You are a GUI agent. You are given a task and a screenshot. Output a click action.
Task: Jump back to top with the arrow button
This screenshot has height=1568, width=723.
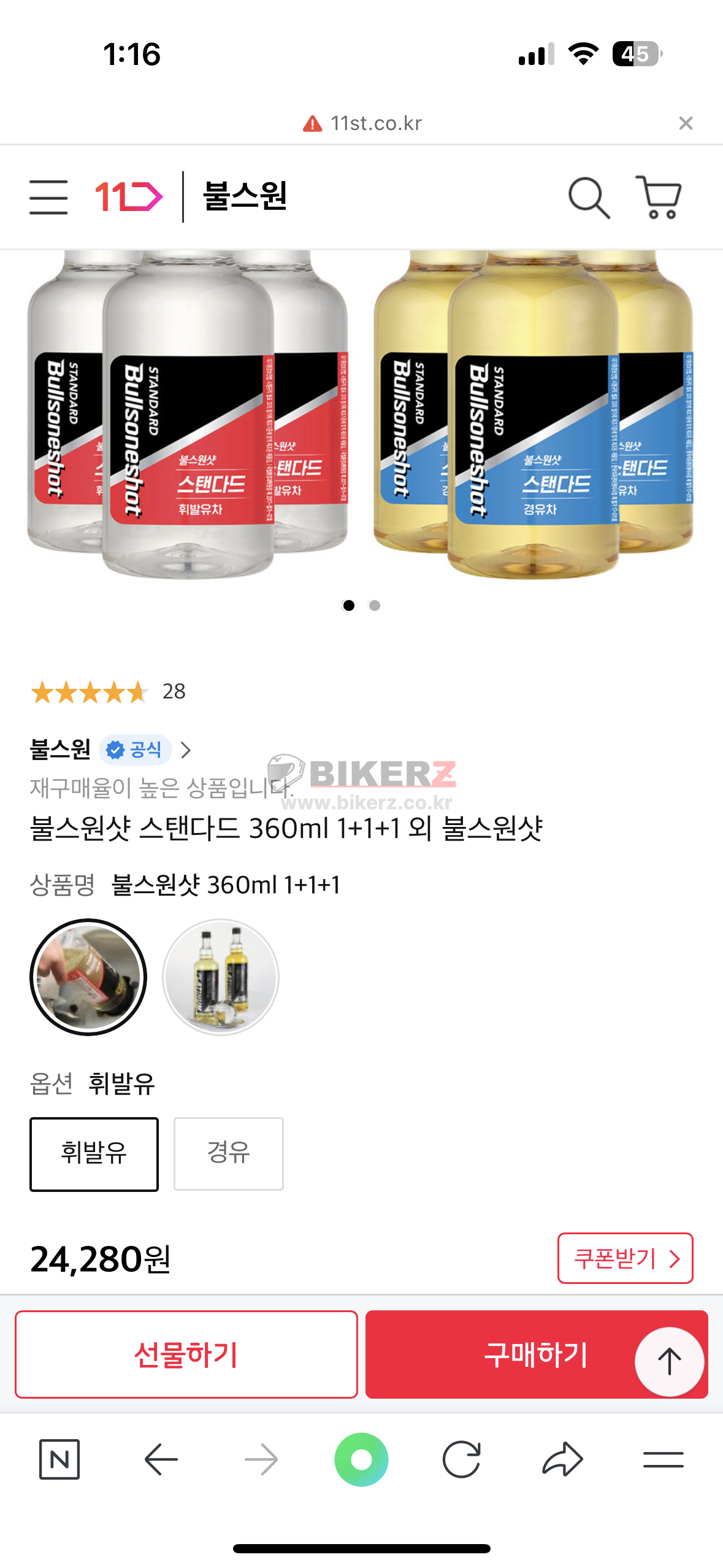point(669,1361)
